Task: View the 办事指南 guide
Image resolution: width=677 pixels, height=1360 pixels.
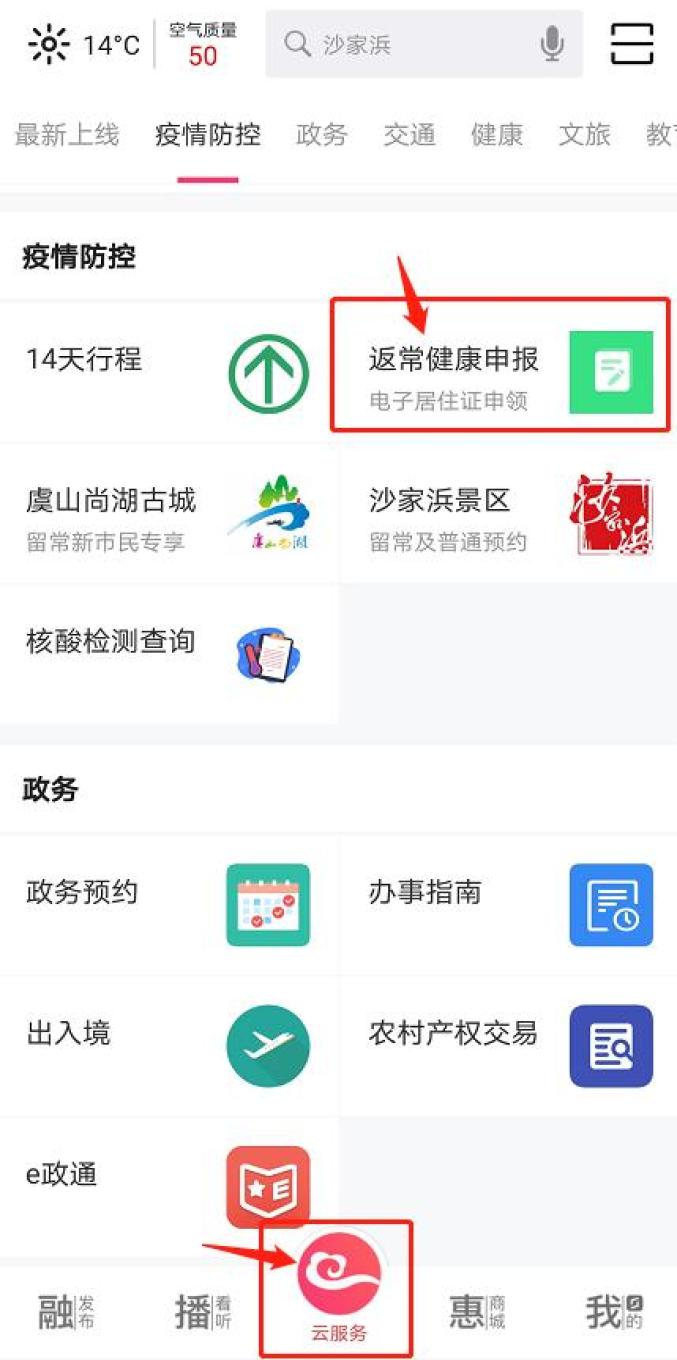Action: [508, 904]
